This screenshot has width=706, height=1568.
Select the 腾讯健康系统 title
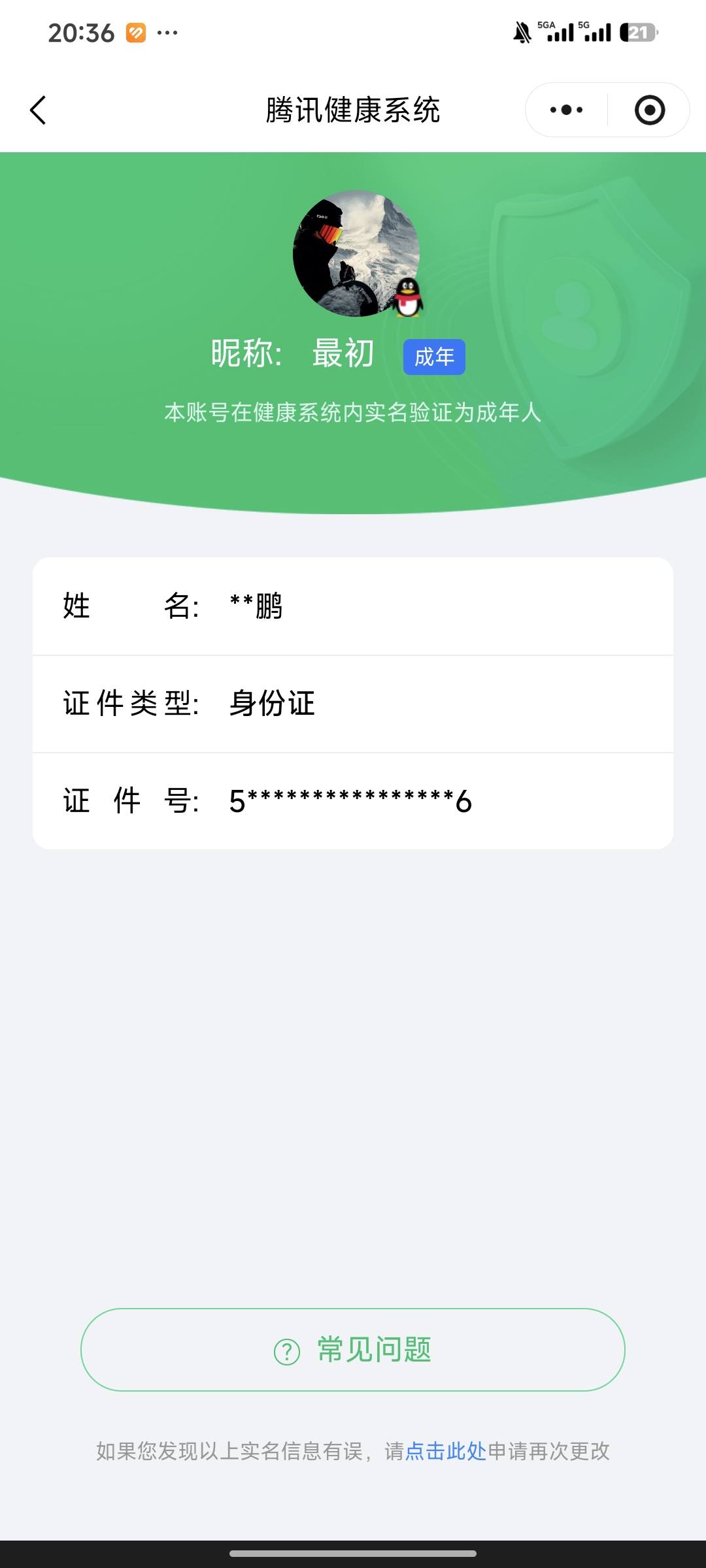click(353, 109)
